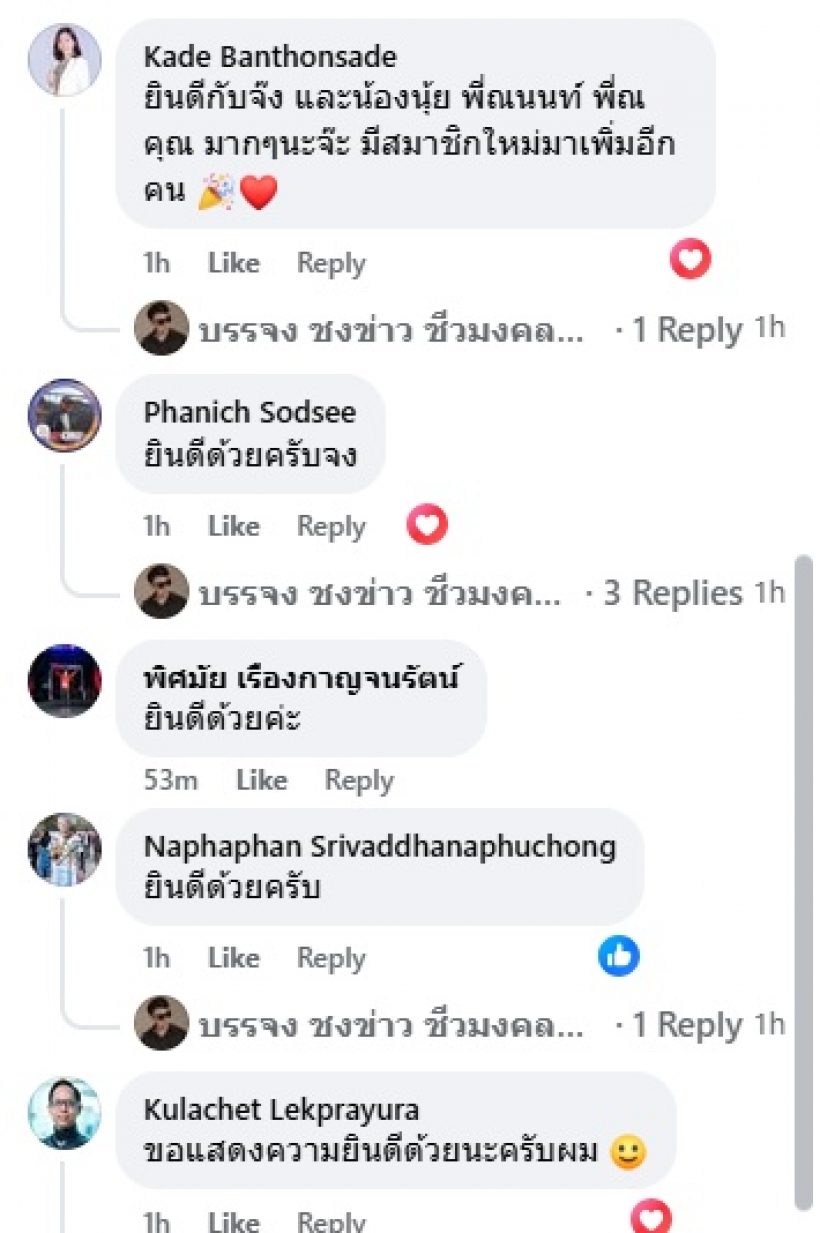The image size is (820, 1233).
Task: Open Phanich Sodsee's profile picture
Action: (64, 415)
